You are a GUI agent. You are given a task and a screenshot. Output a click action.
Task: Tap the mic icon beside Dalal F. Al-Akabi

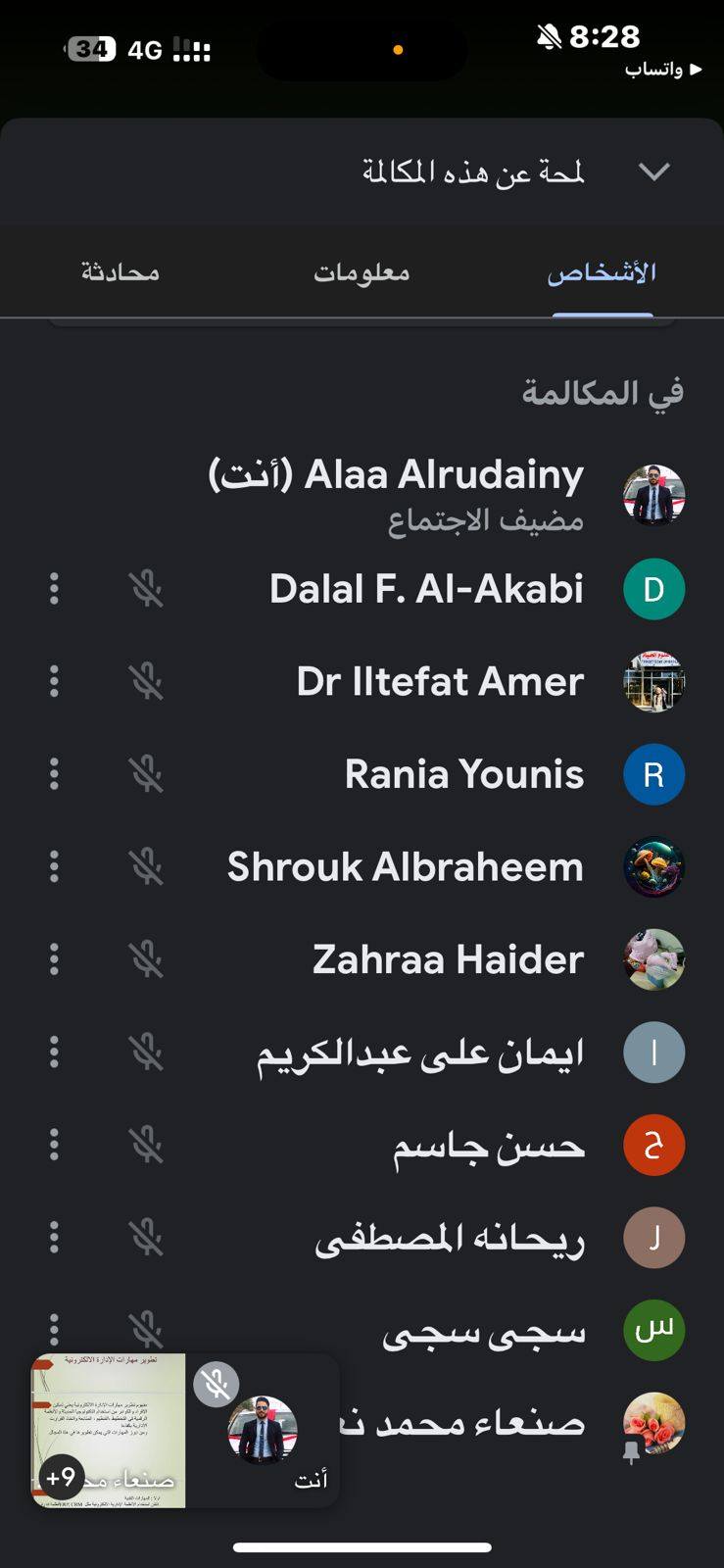[146, 589]
